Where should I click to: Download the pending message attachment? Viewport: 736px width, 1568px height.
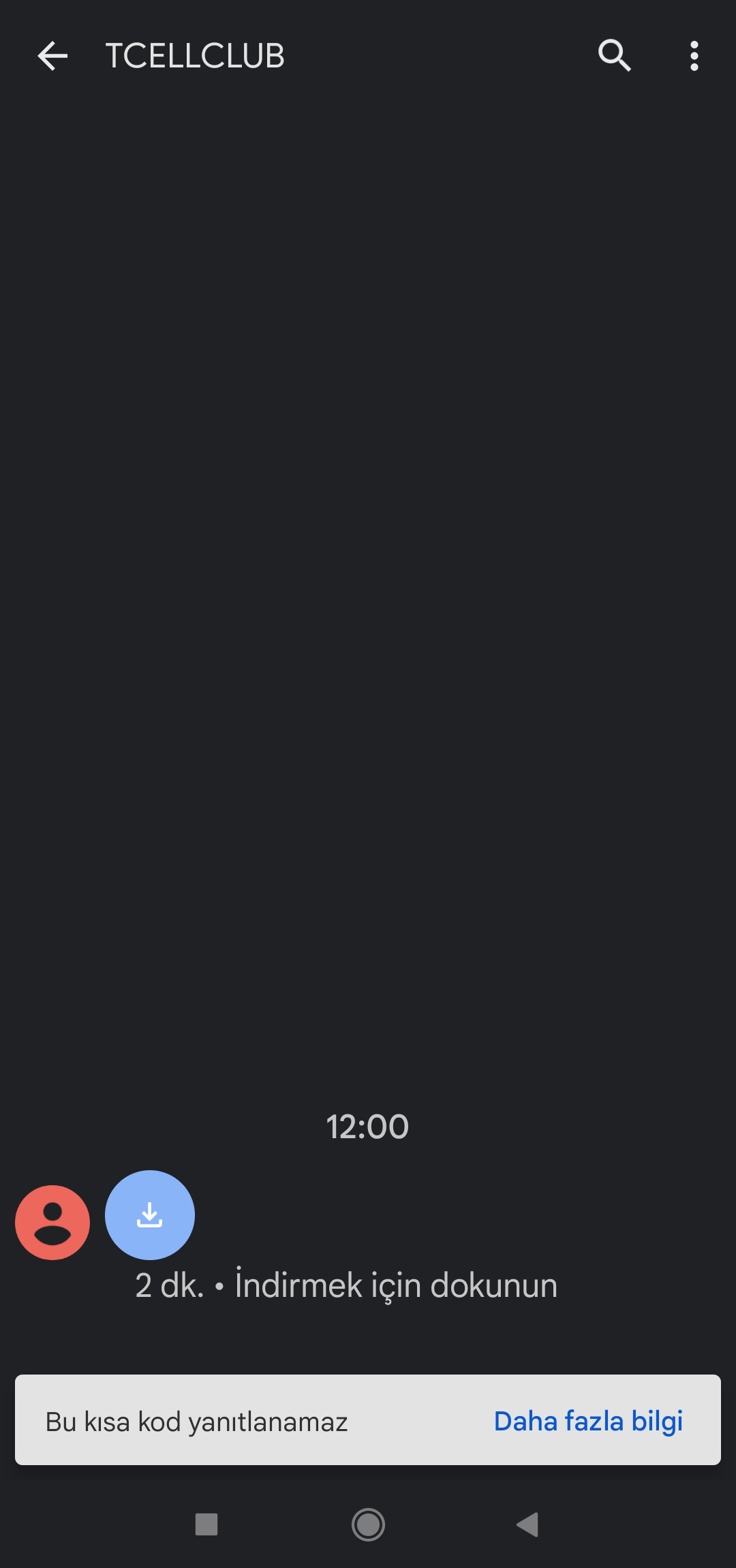150,1214
